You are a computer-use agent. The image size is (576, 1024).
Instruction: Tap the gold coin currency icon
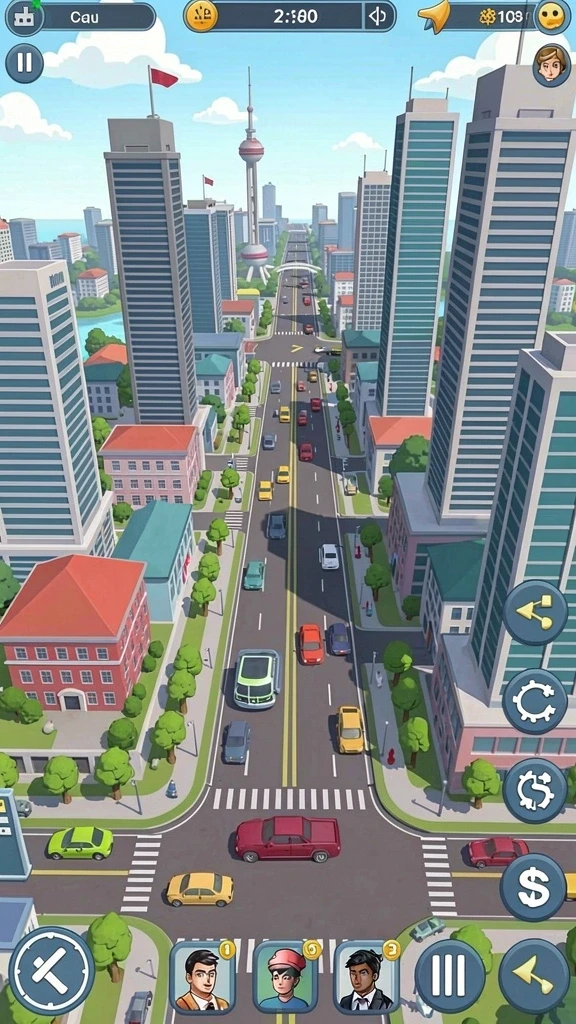coord(201,16)
